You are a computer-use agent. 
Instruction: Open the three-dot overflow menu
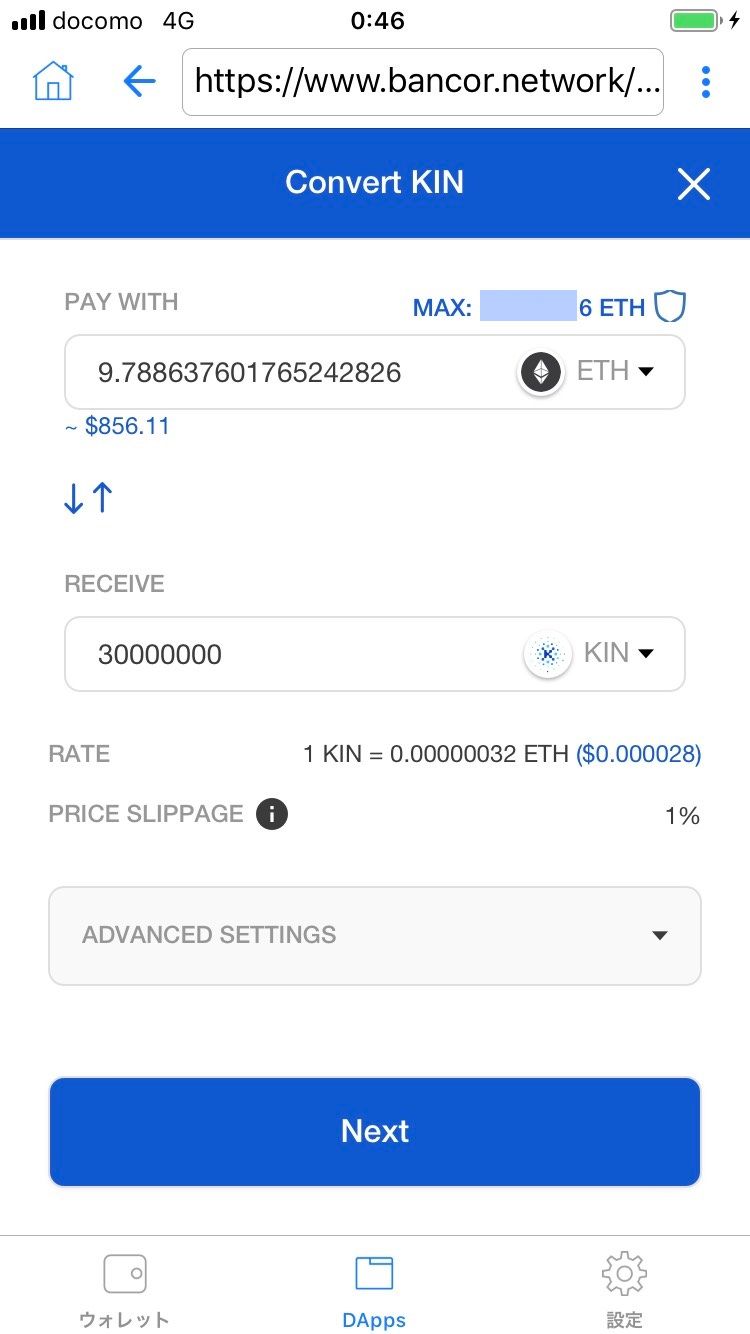(x=706, y=81)
